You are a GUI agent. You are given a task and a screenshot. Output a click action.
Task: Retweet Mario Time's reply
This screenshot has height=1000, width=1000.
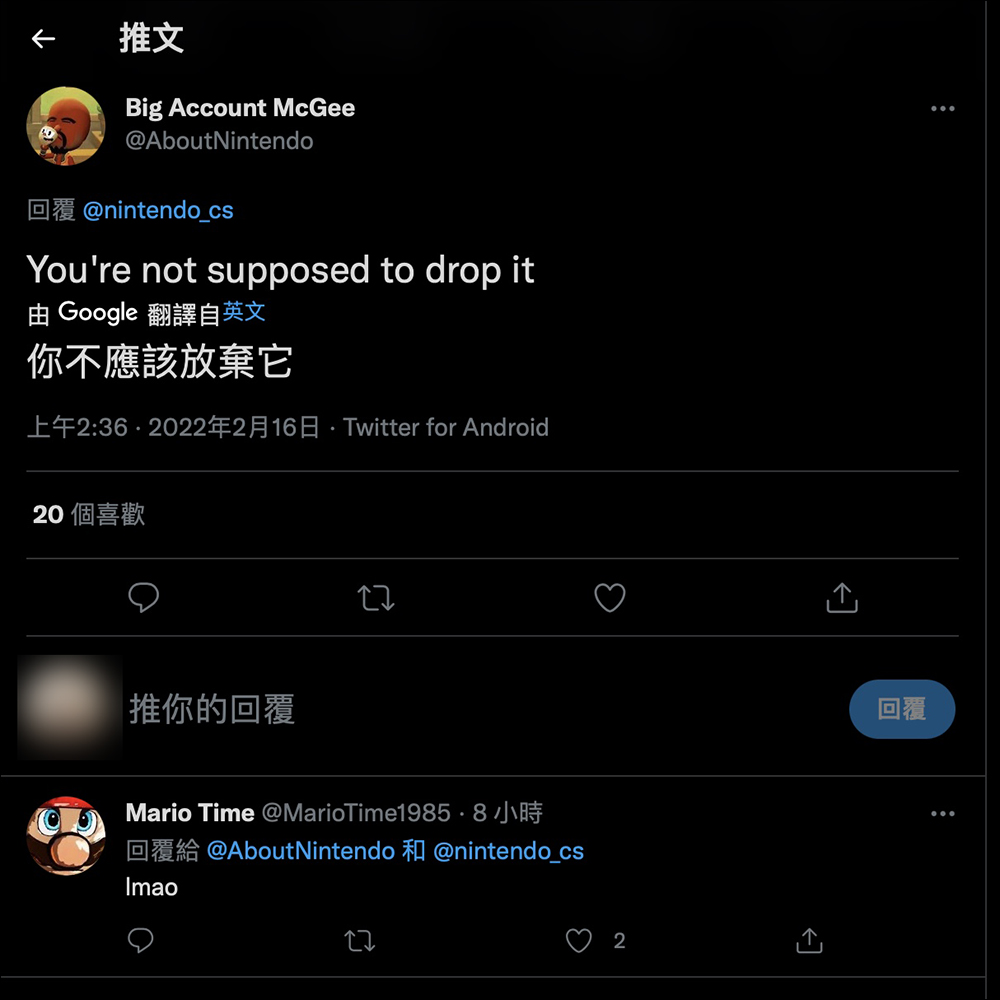point(360,940)
